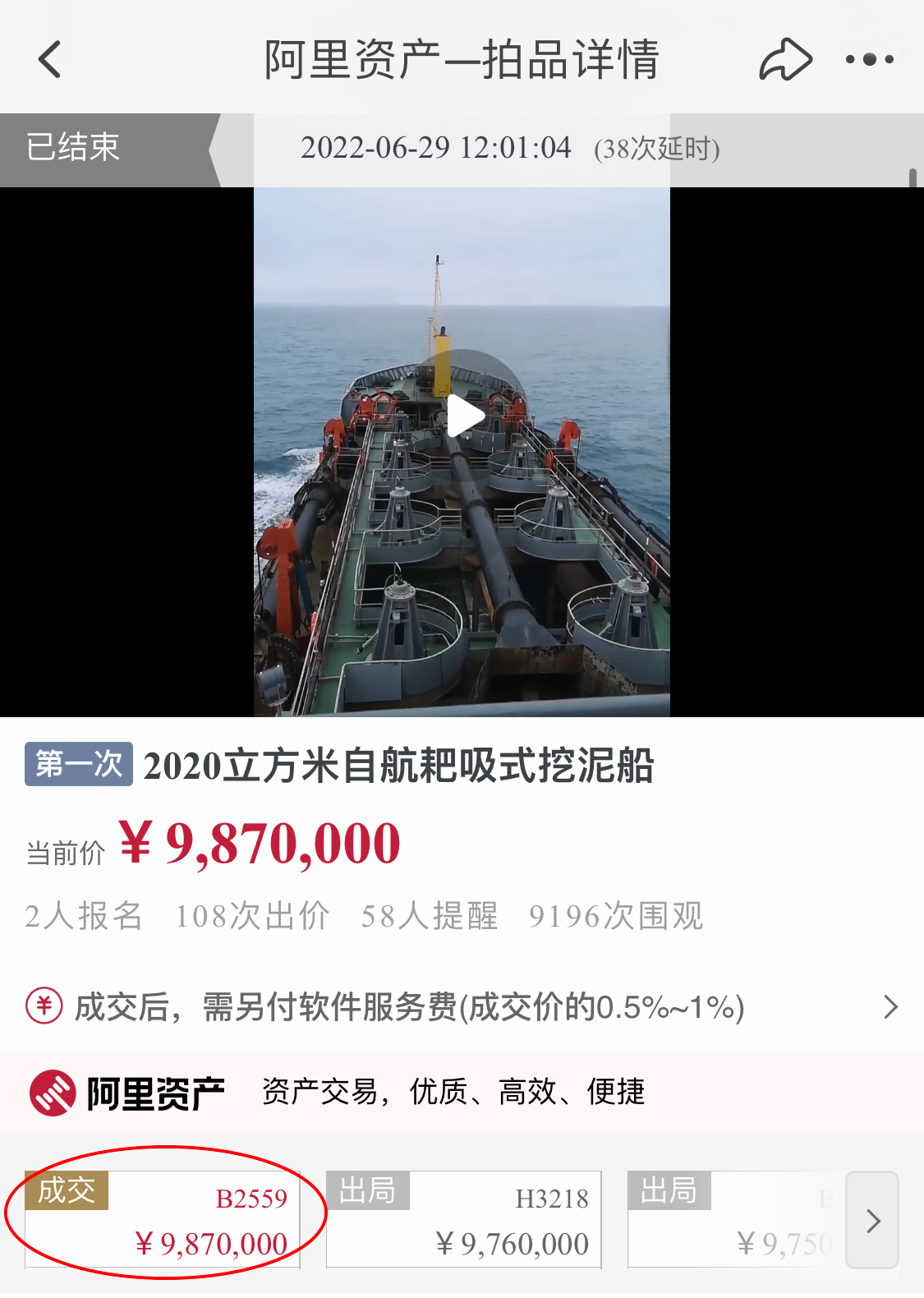Screen dimensions: 924x1298
Task: Open the 阿里资产 banner
Action: pyautogui.click(x=462, y=1093)
